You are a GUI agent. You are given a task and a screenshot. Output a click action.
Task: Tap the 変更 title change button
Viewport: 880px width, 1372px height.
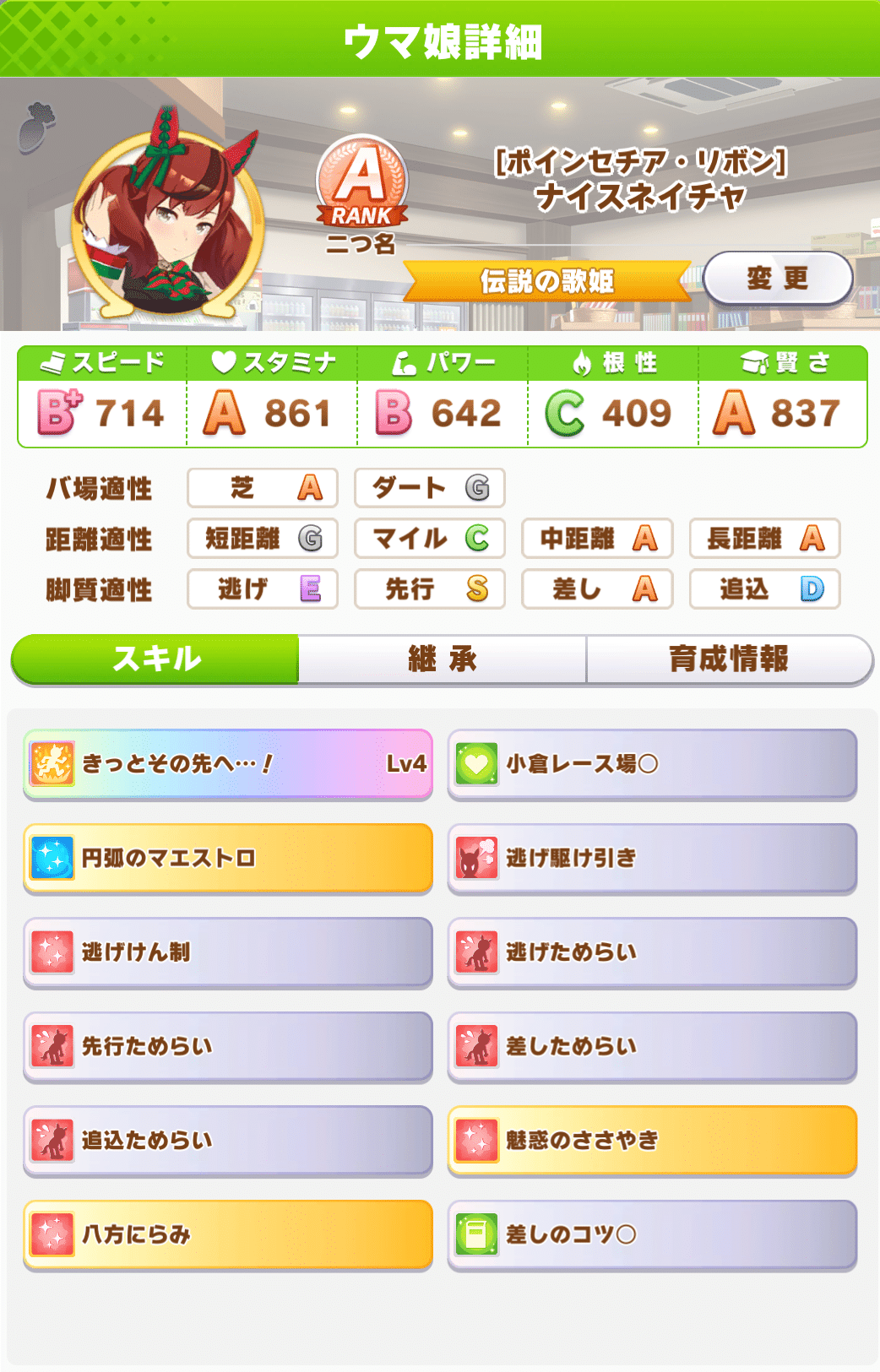[777, 279]
